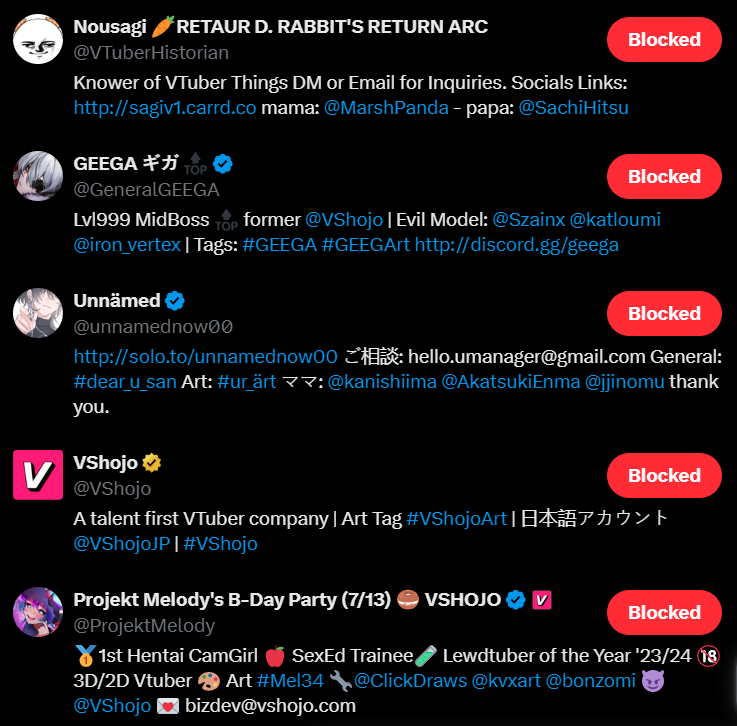The width and height of the screenshot is (737, 726).
Task: Open the sagiv1.carrd.co link
Action: 165,108
